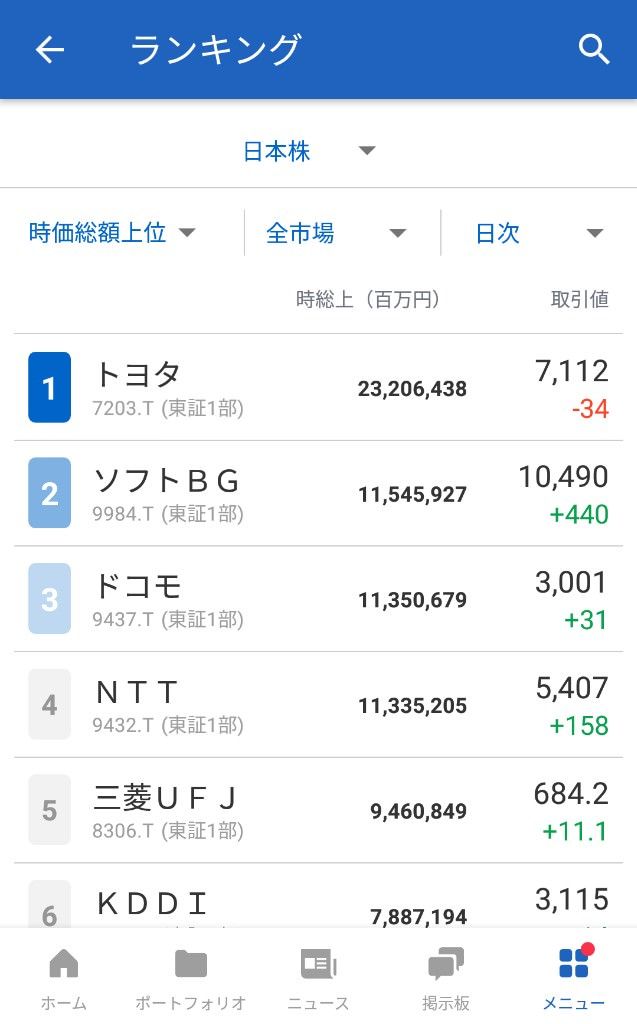
Task: Change the 時価総額上位 ranking type
Action: 112,232
